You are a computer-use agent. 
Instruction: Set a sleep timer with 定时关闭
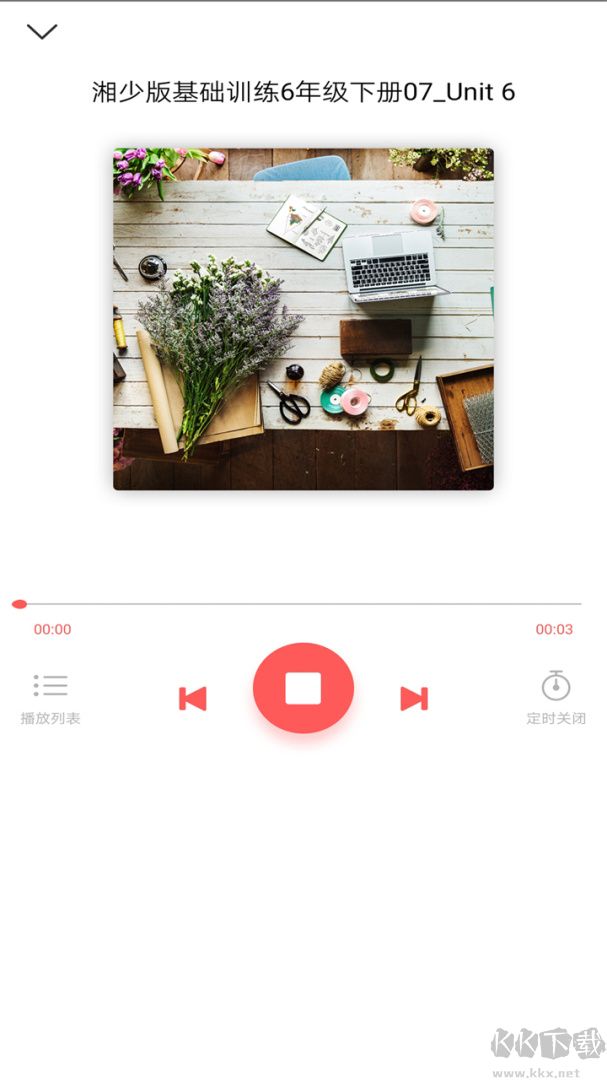(556, 697)
